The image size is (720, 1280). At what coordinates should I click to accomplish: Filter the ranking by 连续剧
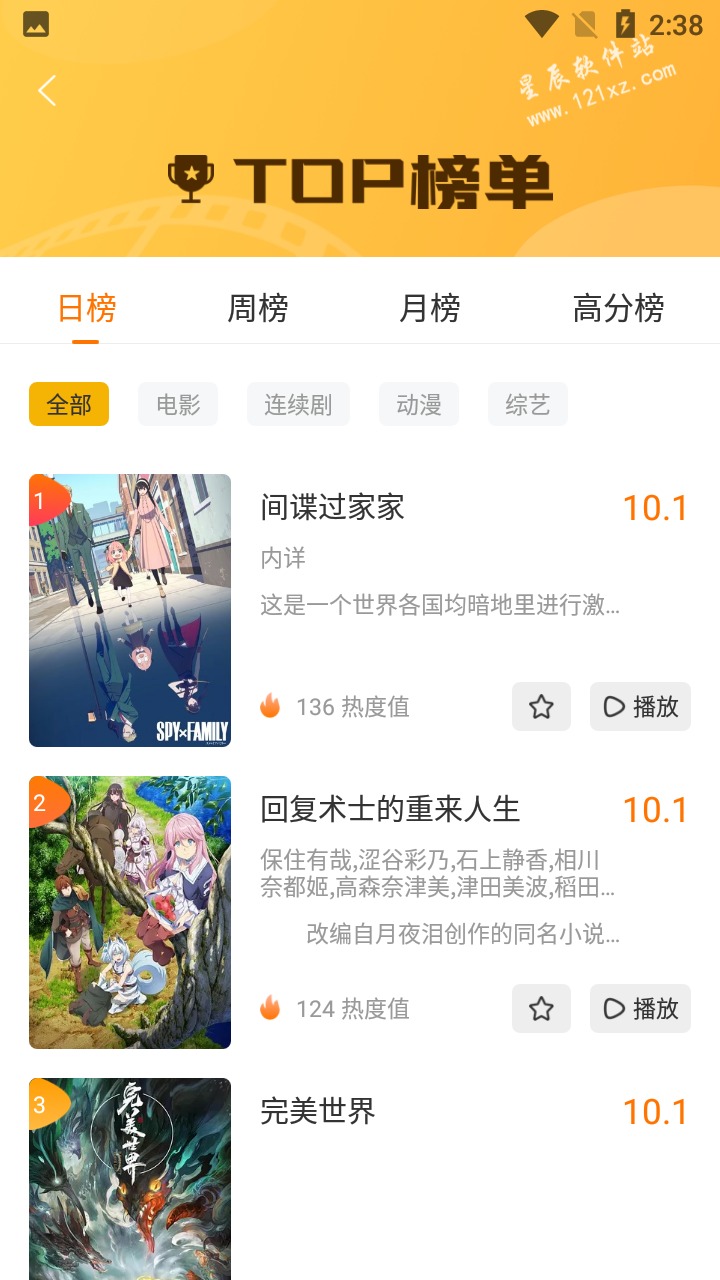click(x=298, y=404)
